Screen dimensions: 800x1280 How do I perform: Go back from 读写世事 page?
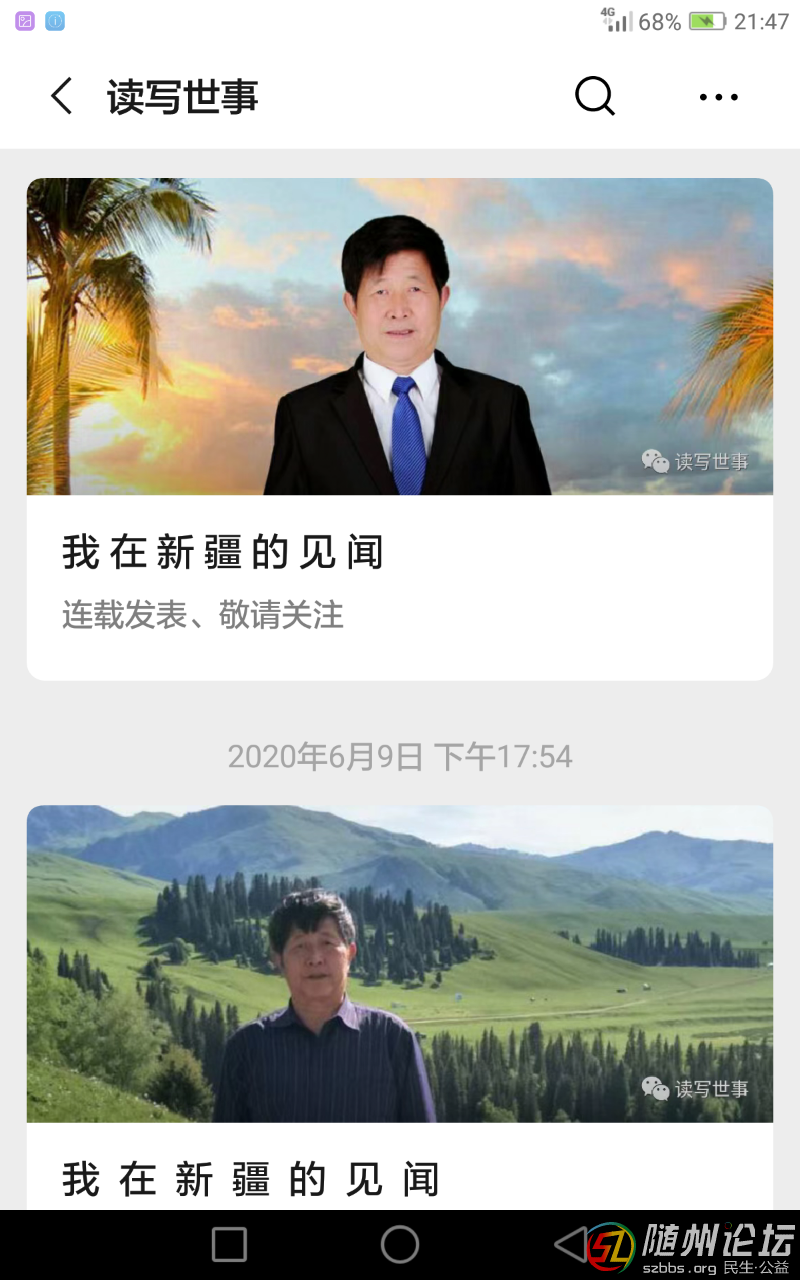pyautogui.click(x=62, y=97)
